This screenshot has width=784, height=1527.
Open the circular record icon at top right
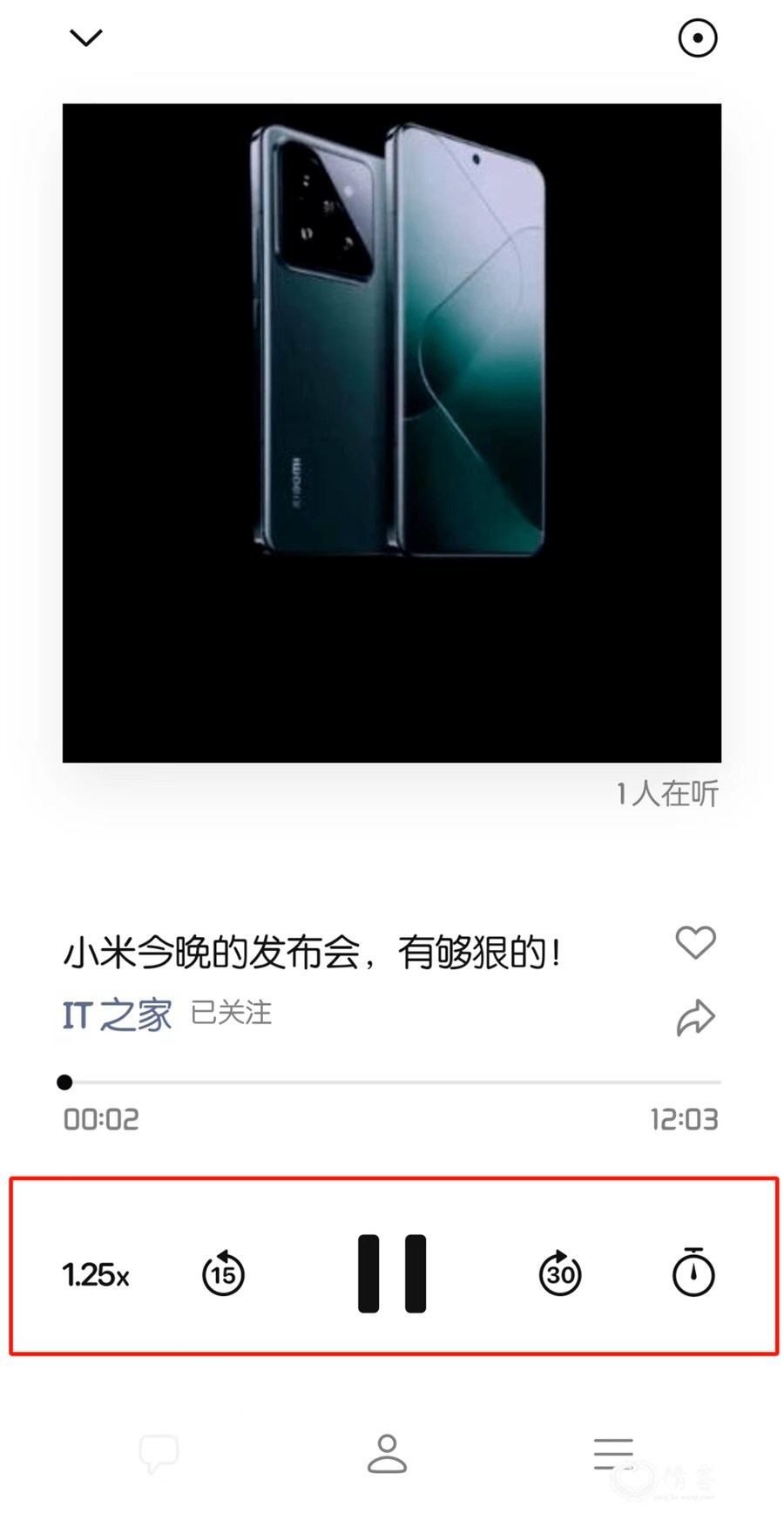click(697, 38)
